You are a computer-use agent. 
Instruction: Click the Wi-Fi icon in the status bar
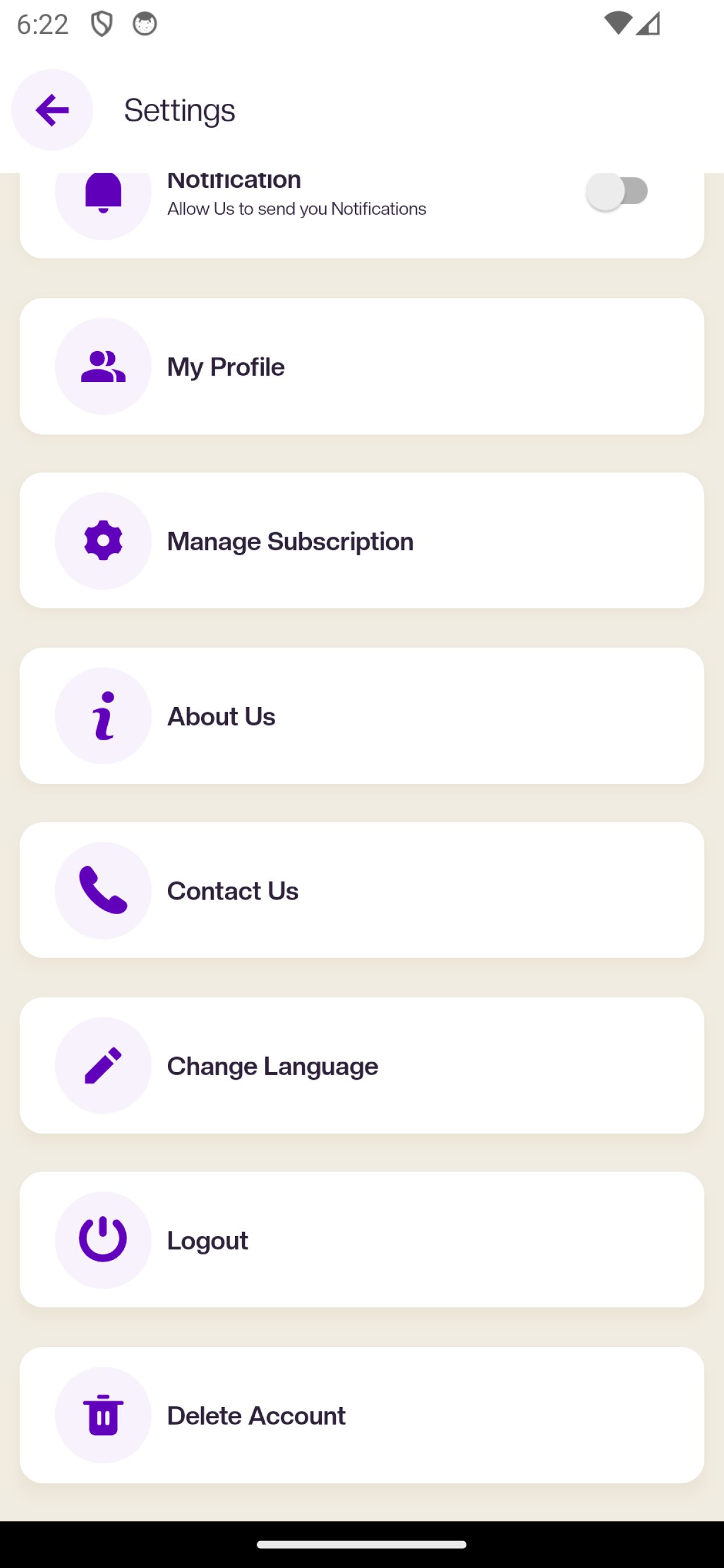pos(618,23)
